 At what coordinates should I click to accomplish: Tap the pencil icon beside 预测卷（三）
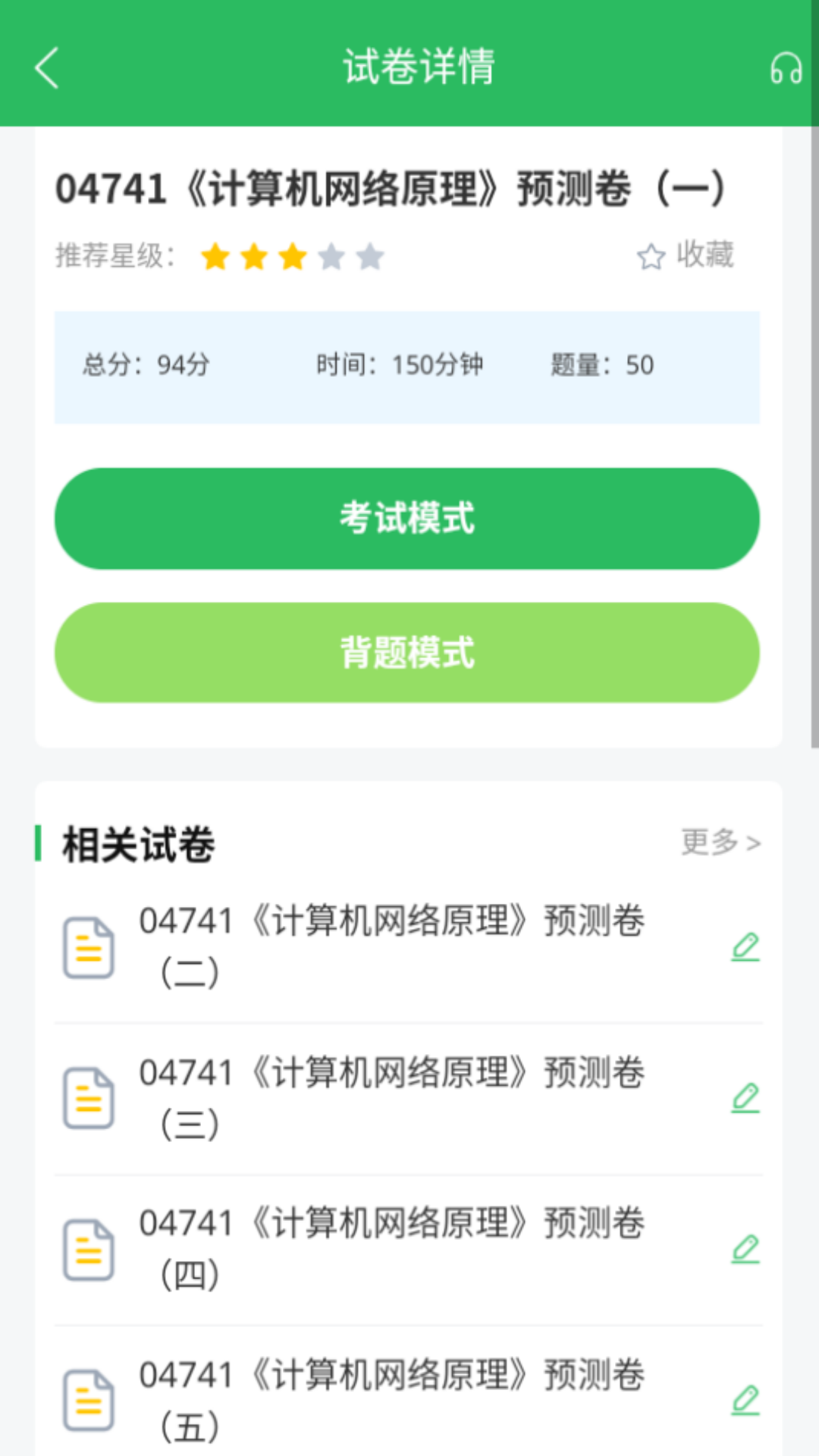(745, 1097)
